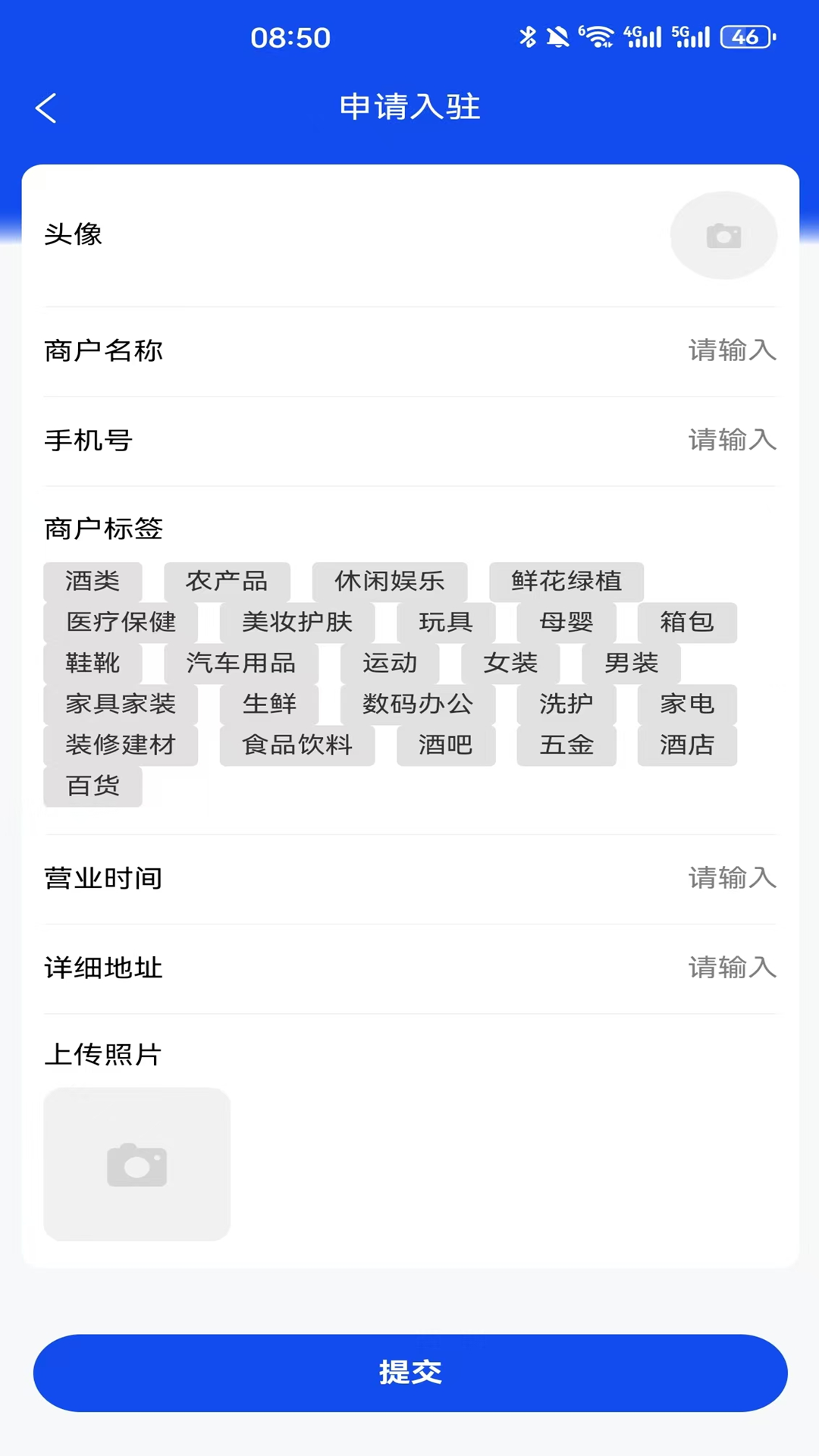Image resolution: width=819 pixels, height=1456 pixels.
Task: Enable the 医疗保健 tag
Action: pyautogui.click(x=121, y=623)
